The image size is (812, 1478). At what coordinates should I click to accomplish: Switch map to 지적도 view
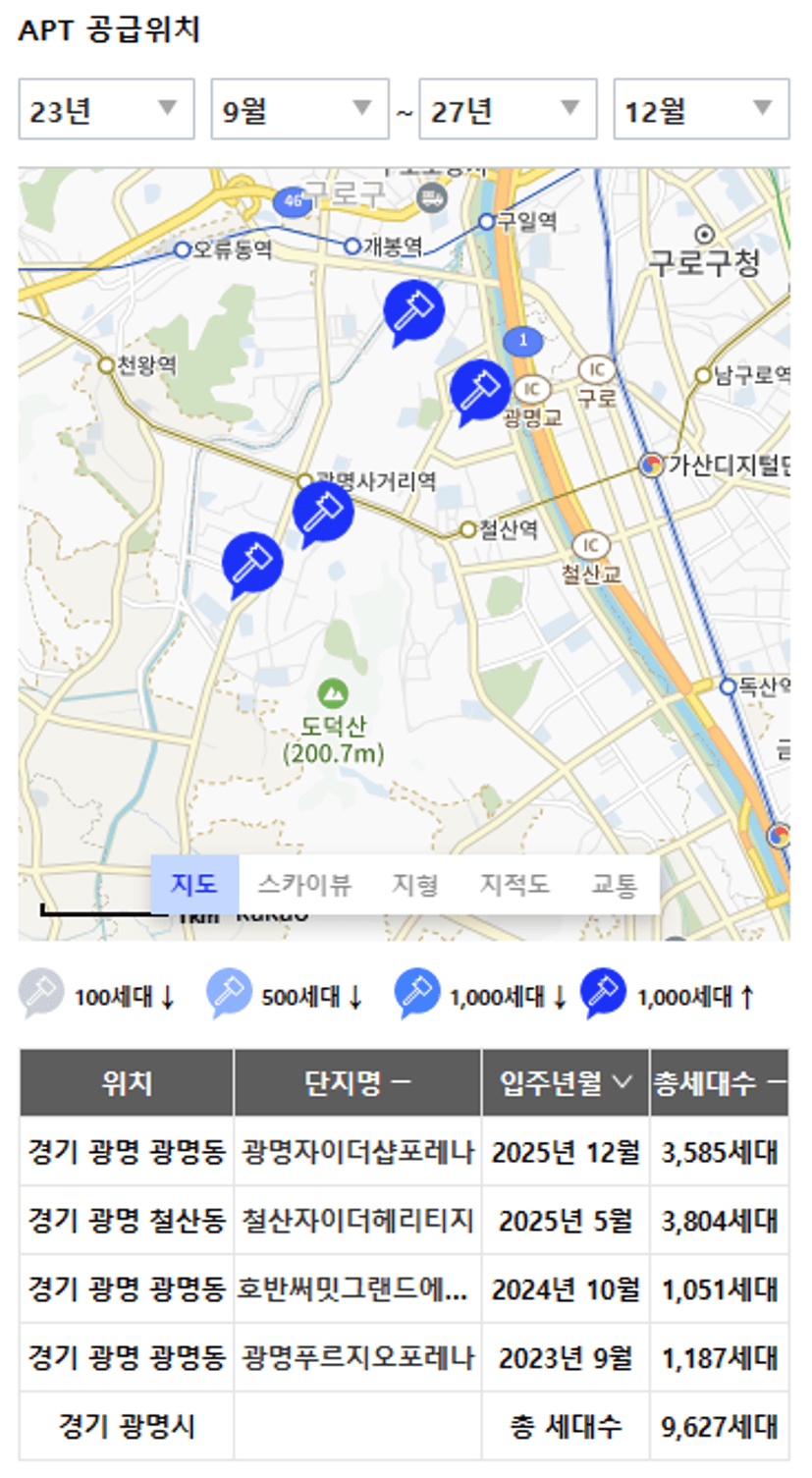514,885
